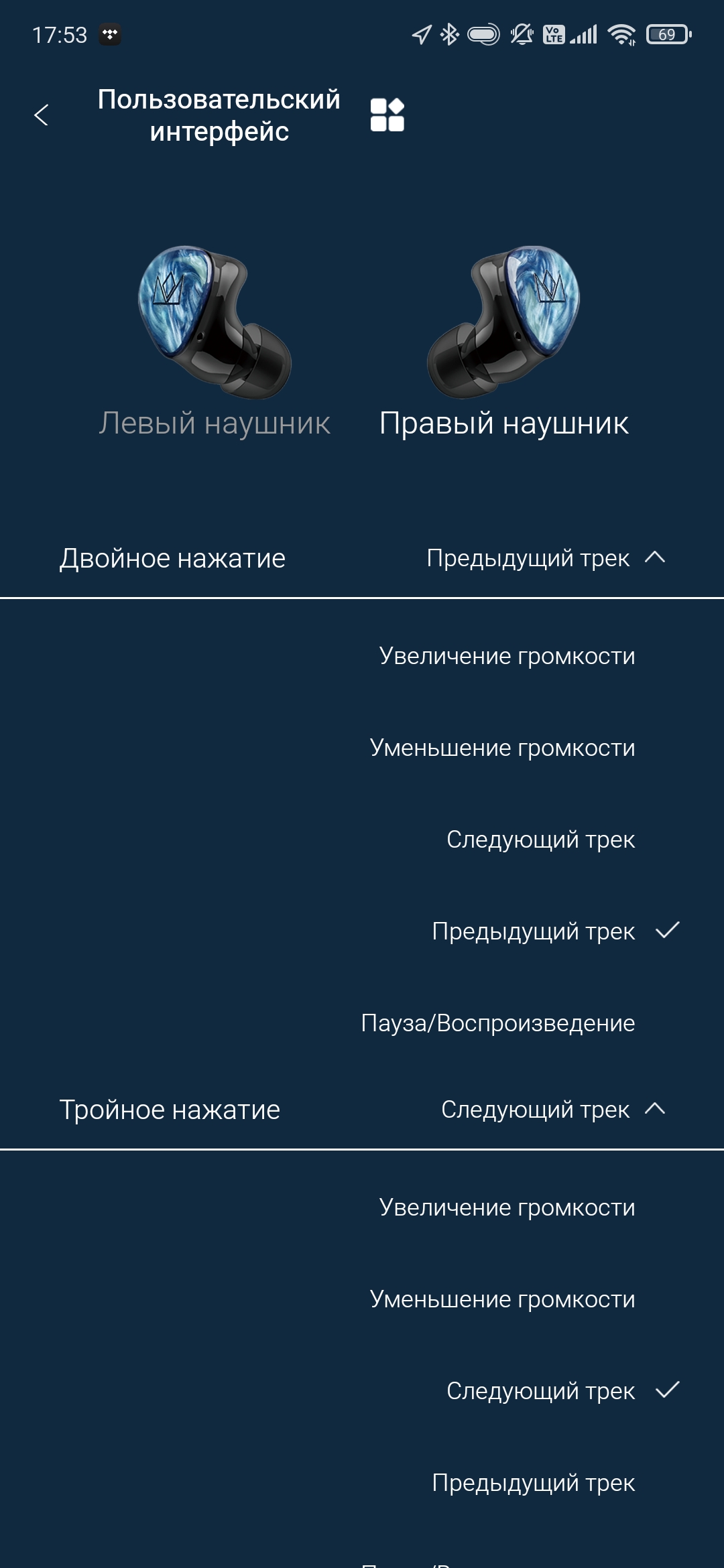
Task: Open the widgets grid icon
Action: [387, 115]
